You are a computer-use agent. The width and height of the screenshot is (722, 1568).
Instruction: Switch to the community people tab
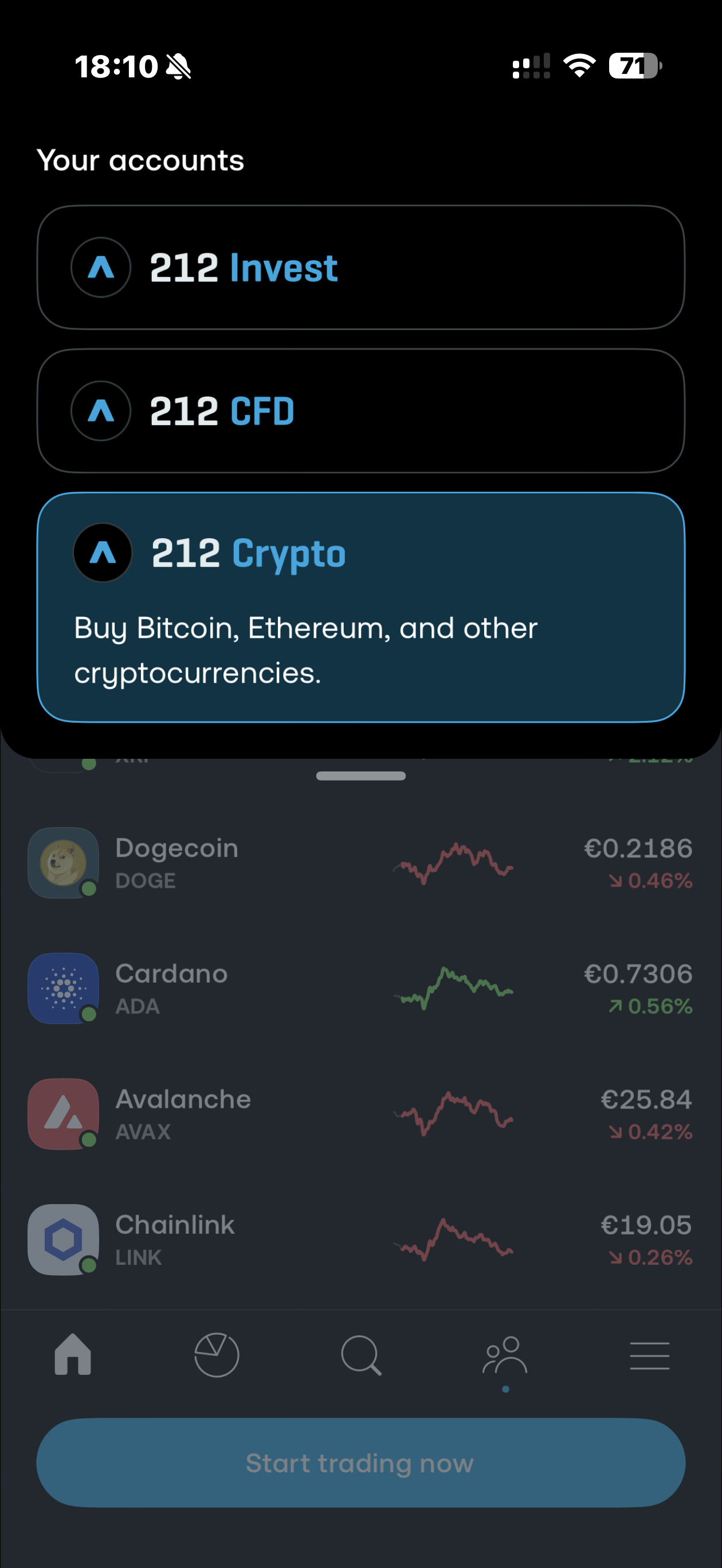(x=505, y=1355)
